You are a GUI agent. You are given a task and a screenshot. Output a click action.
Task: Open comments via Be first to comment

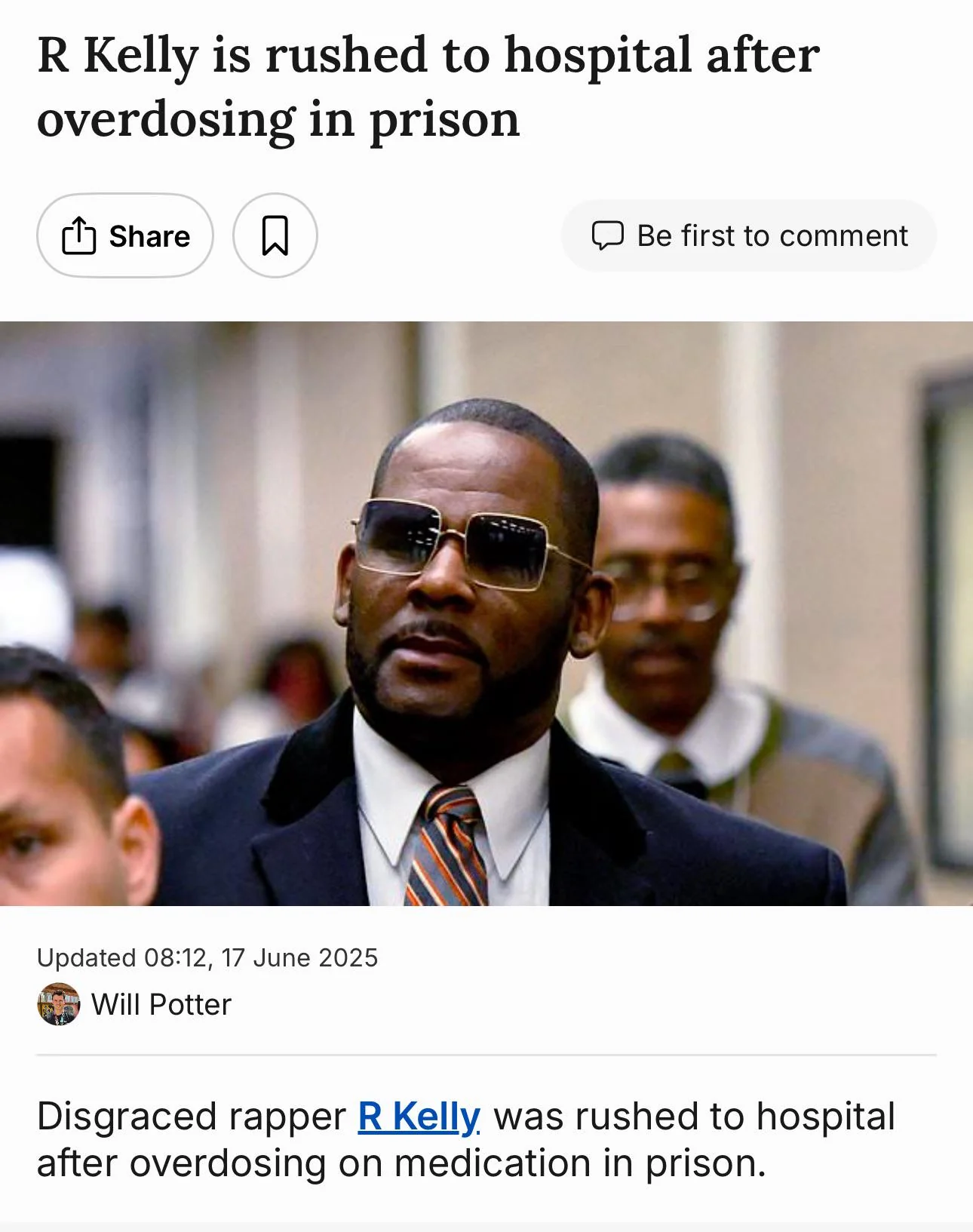[x=749, y=236]
